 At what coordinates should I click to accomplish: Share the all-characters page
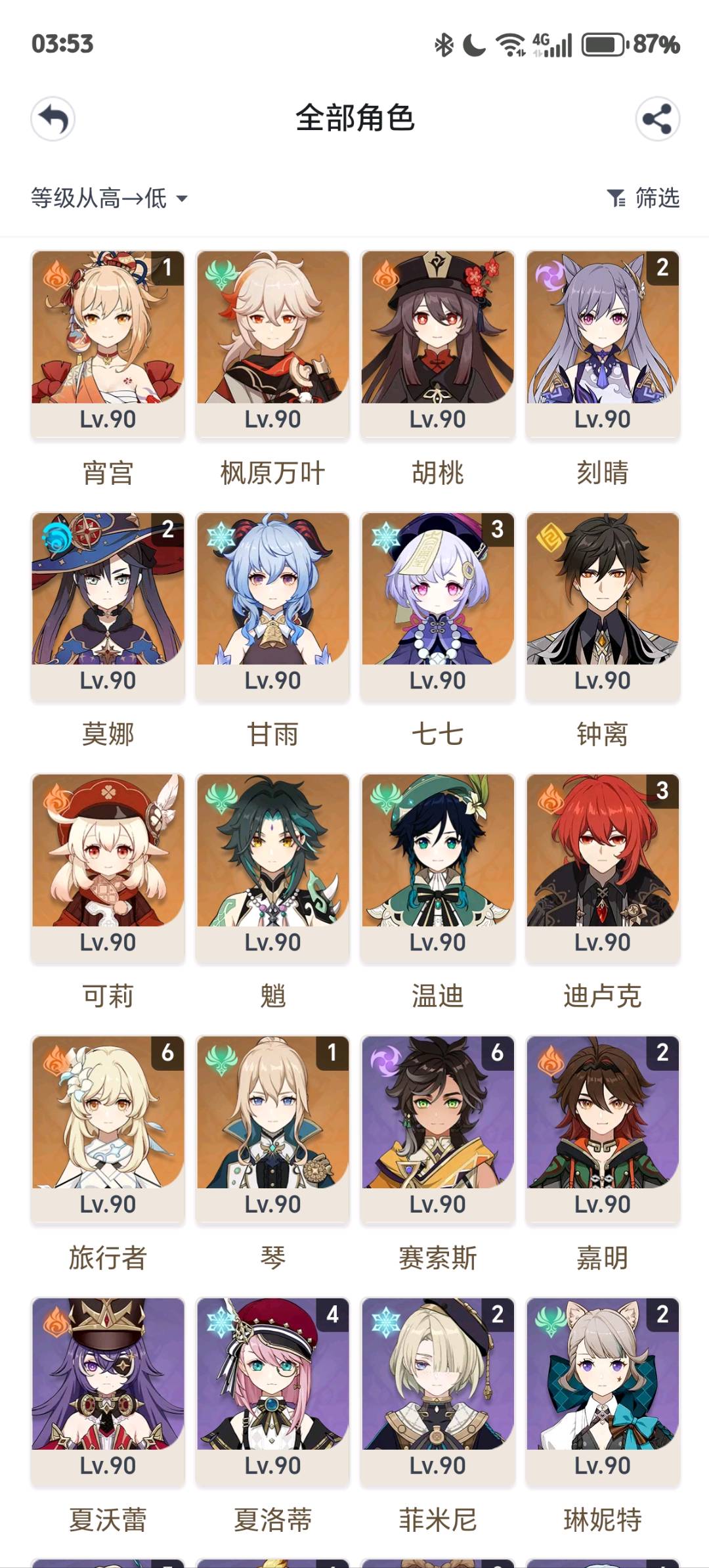click(x=657, y=120)
